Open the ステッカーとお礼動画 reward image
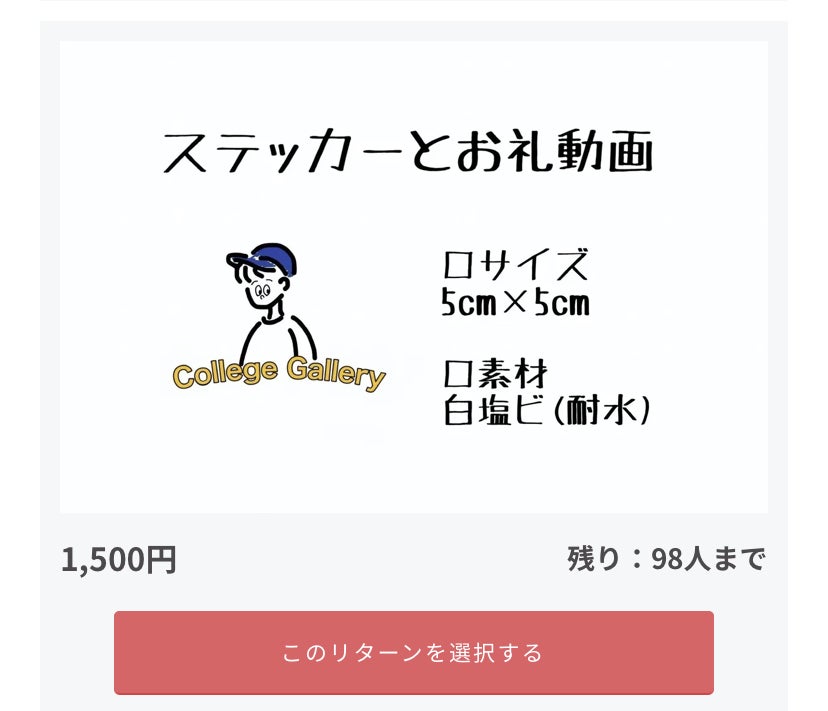Viewport: 828px width, 711px height. point(413,277)
